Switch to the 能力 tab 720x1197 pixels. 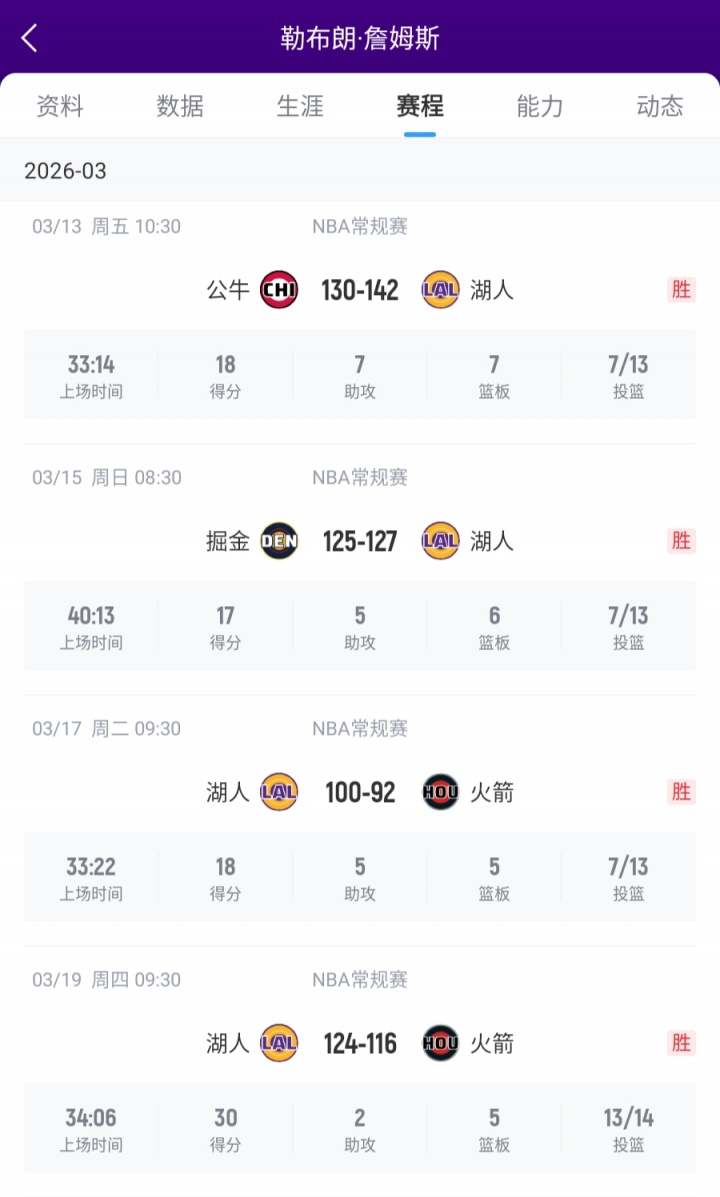540,106
